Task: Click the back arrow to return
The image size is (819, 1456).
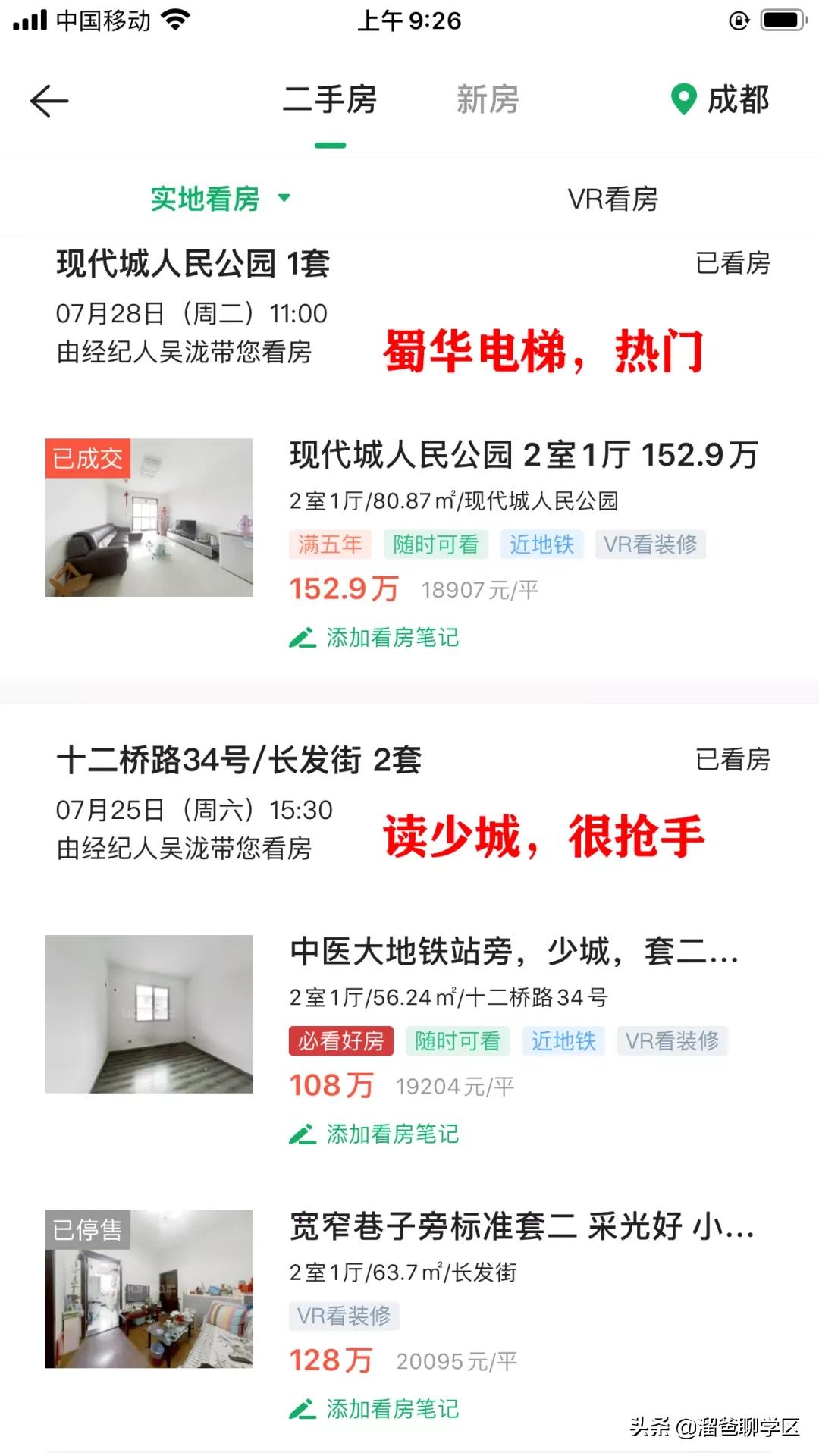Action: (x=48, y=100)
